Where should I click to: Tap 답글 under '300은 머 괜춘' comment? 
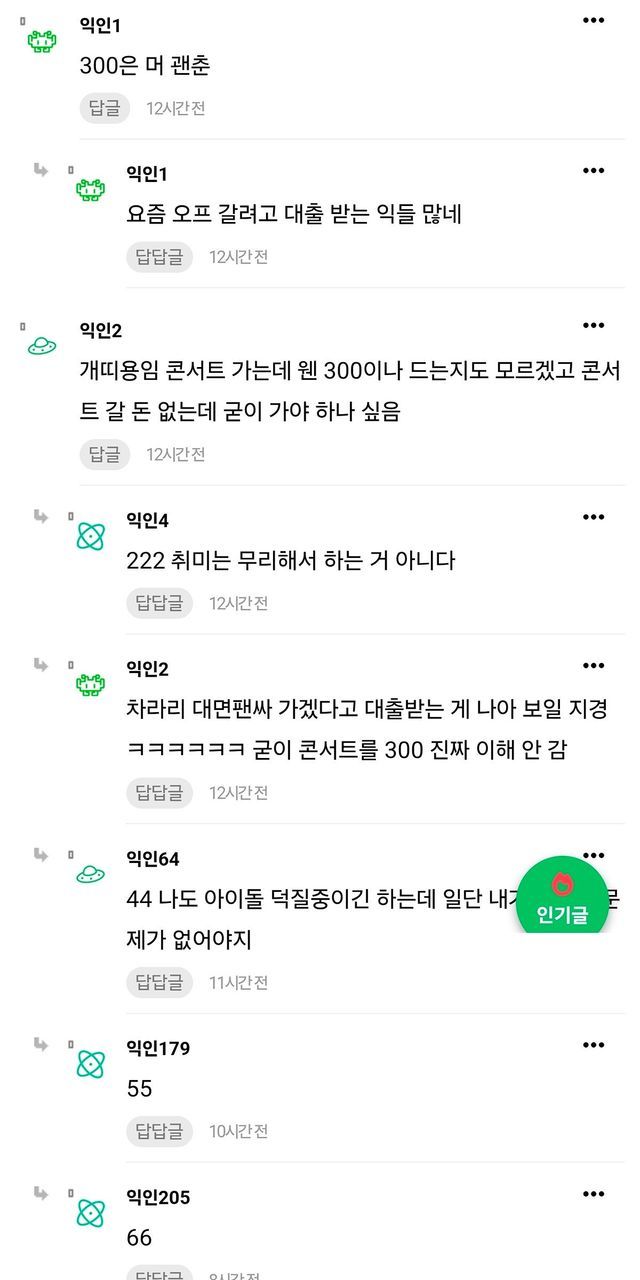[105, 108]
